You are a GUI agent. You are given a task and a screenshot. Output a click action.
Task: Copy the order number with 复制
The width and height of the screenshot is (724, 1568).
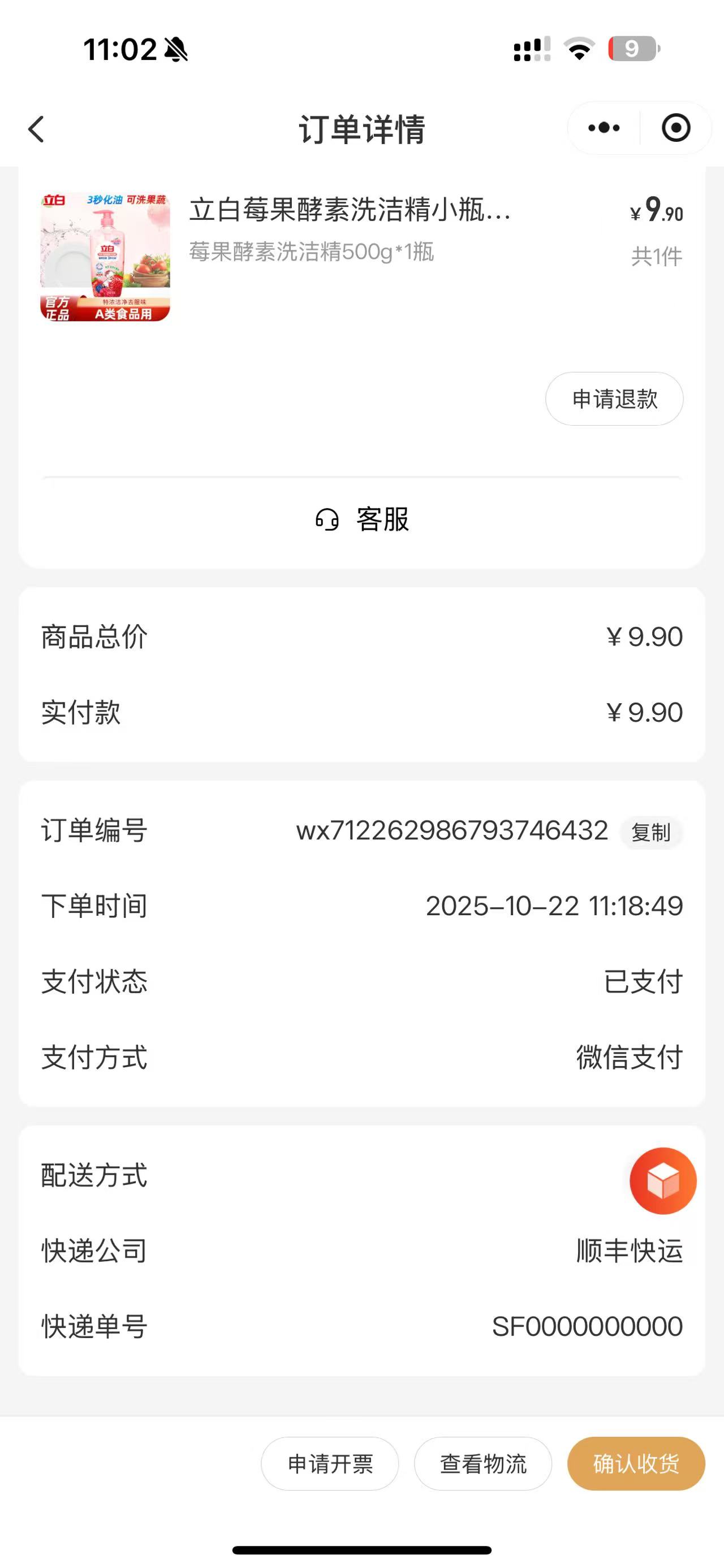click(650, 832)
